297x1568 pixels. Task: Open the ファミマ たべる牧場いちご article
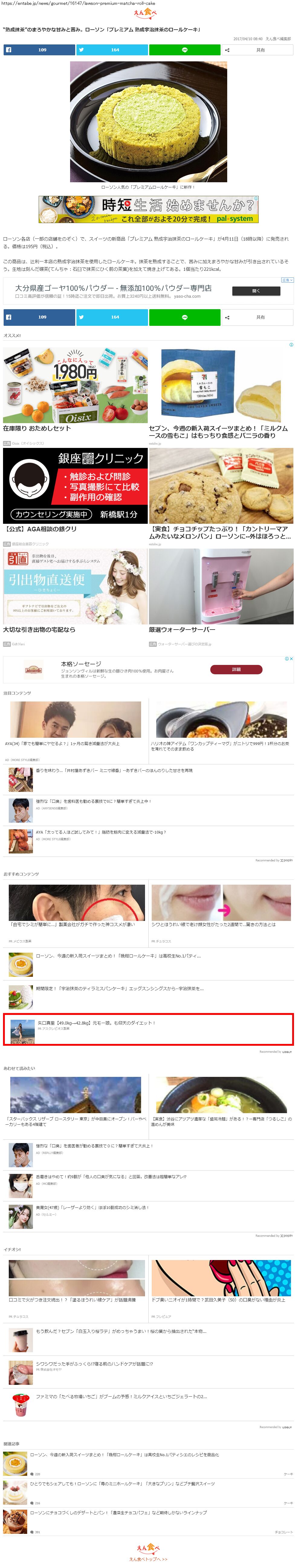click(121, 1397)
